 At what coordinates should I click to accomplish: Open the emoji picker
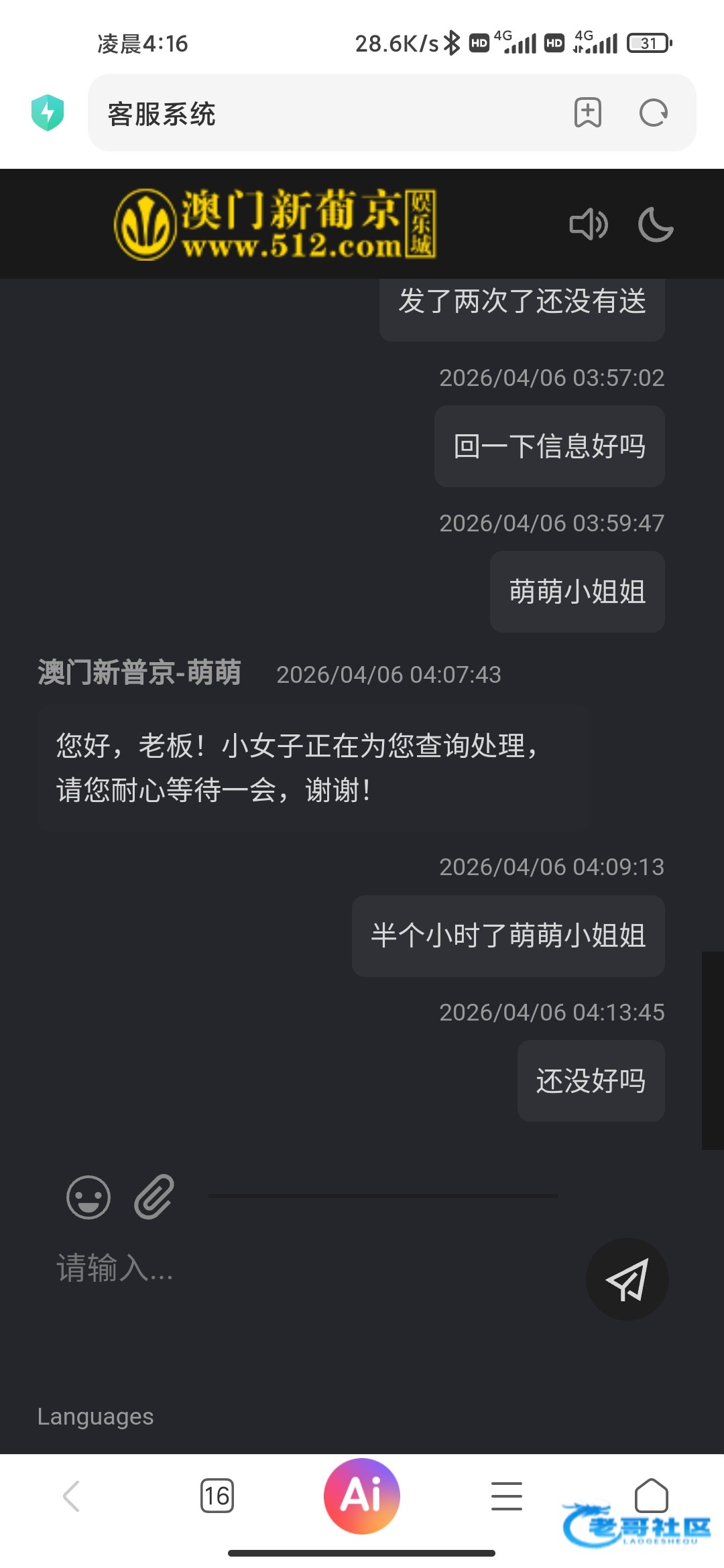tap(88, 1197)
